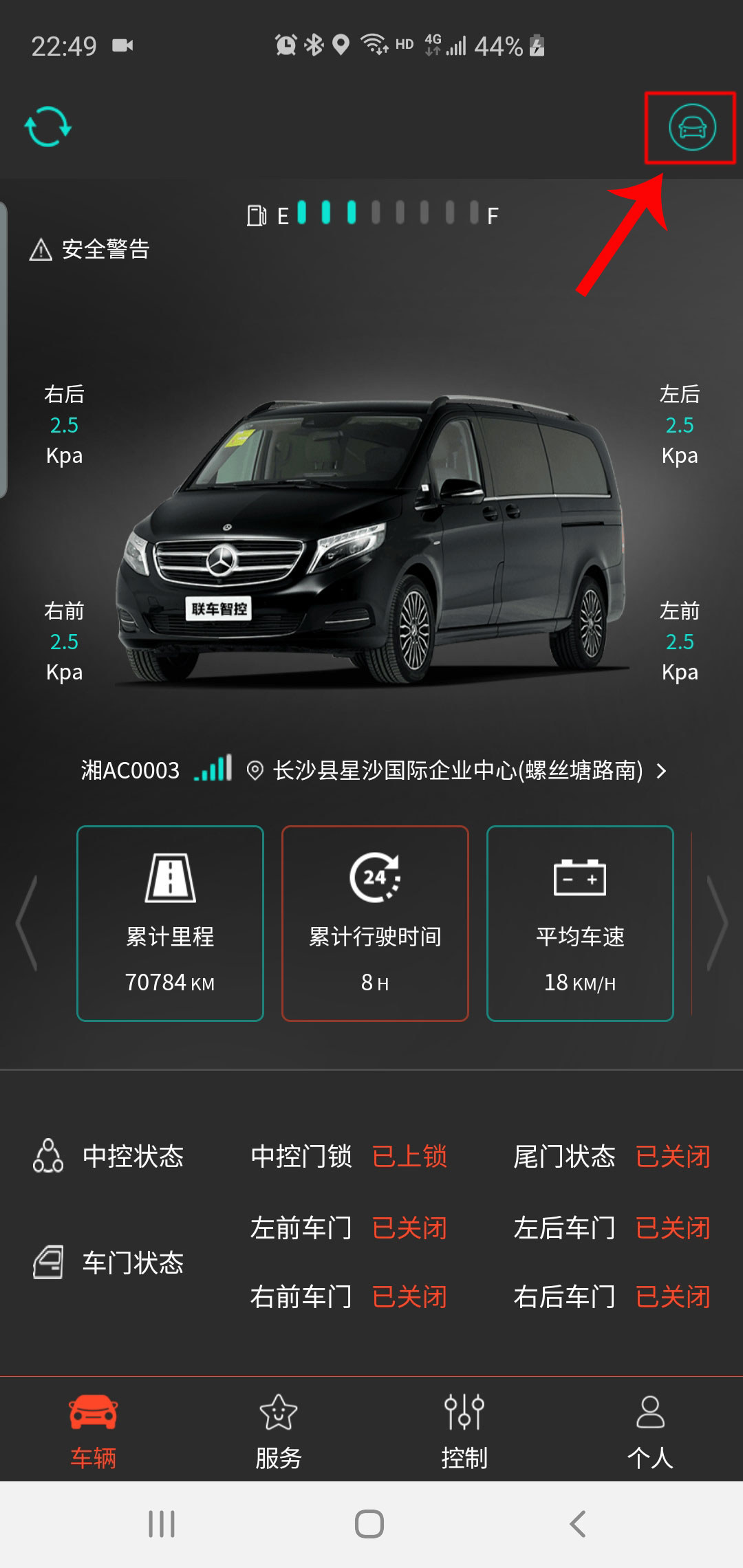Open the 累计行驶时间 card
Viewport: 743px width, 1568px height.
pos(375,923)
